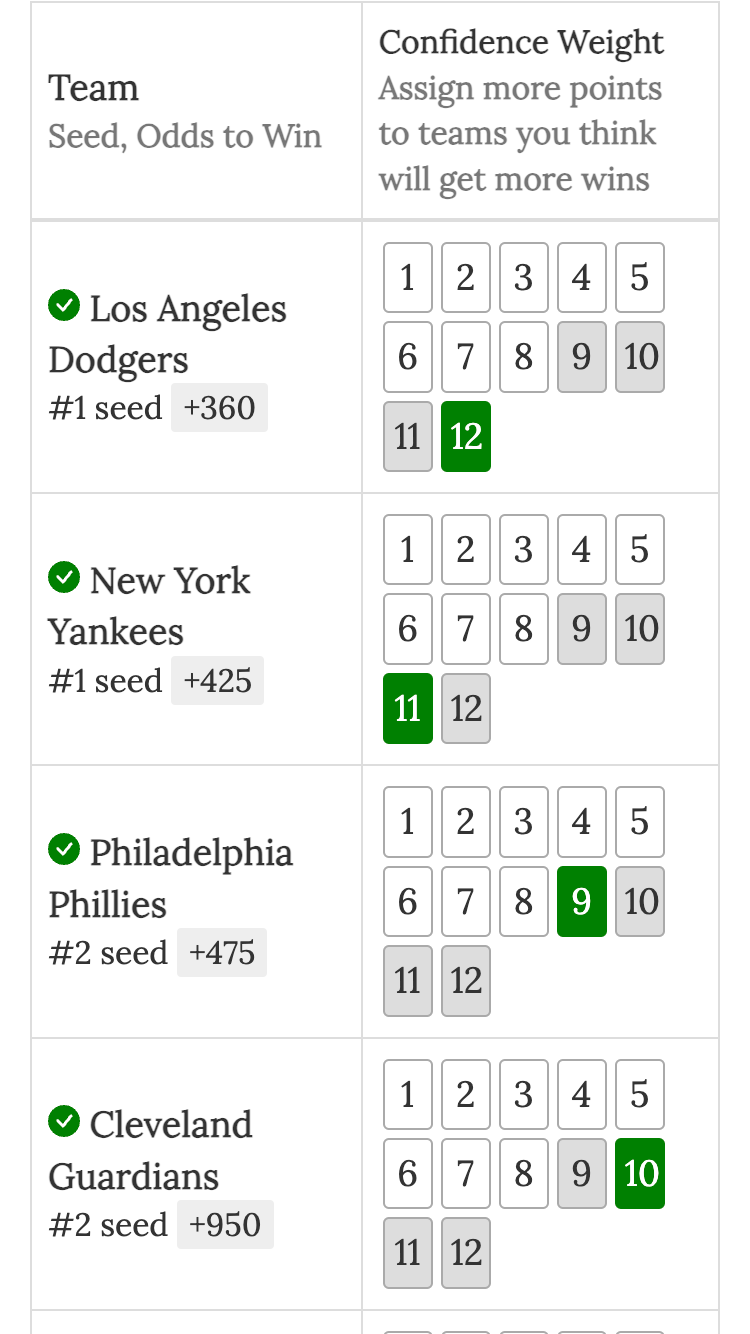Open the +360 odds badge for the Dodgers
Viewport: 750px width, 1334px height.
tap(219, 407)
